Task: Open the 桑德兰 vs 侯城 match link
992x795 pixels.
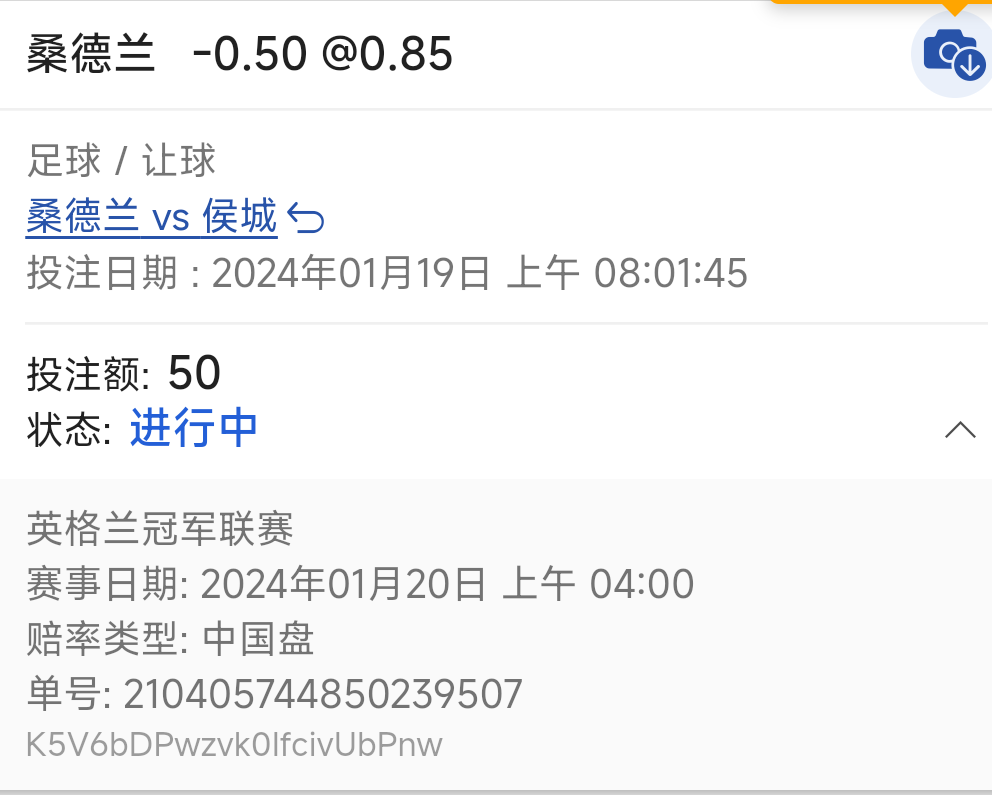Action: pos(152,216)
